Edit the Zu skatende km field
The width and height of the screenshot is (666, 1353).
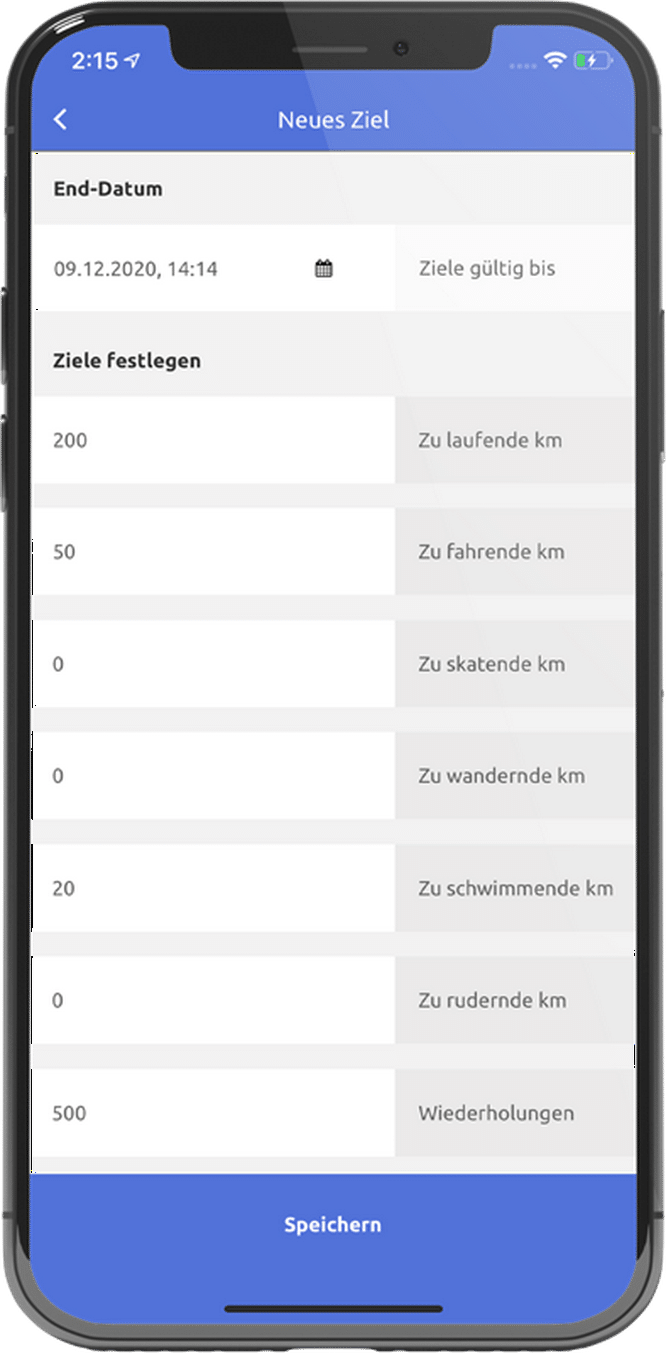point(212,664)
